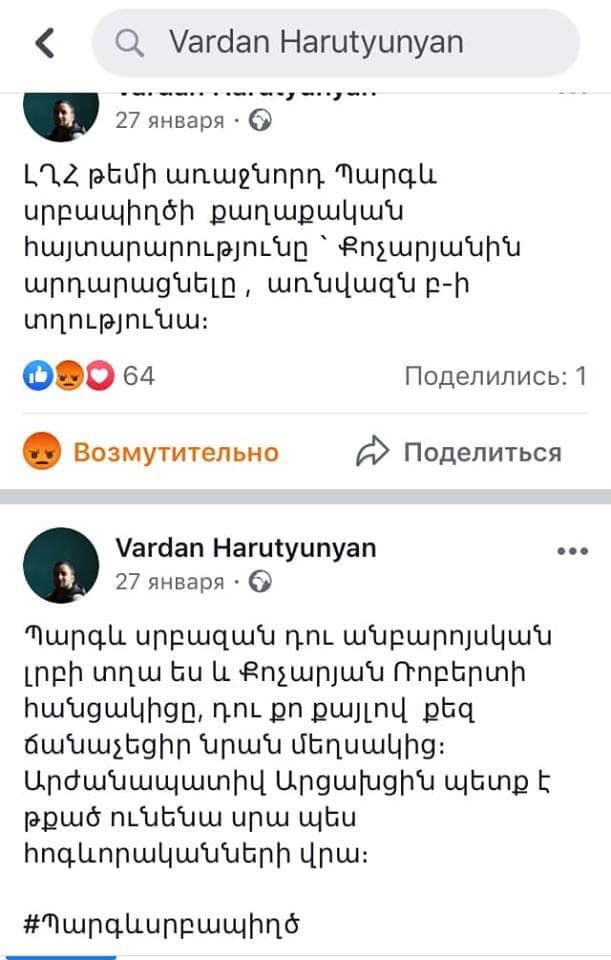This screenshot has height=960, width=611.
Task: Tap the avatar of the first post
Action: point(60,115)
